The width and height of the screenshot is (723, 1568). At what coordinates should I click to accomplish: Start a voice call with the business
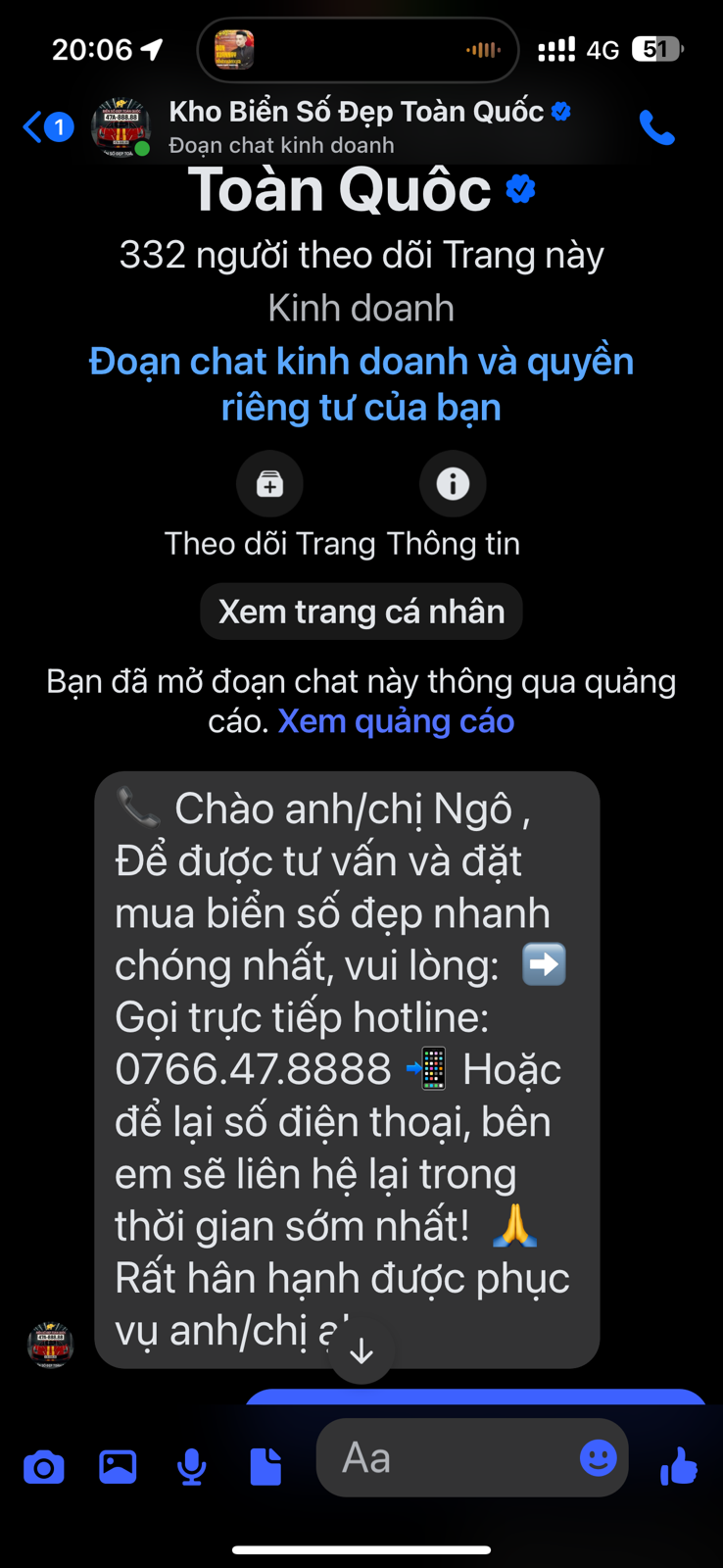coord(656,127)
